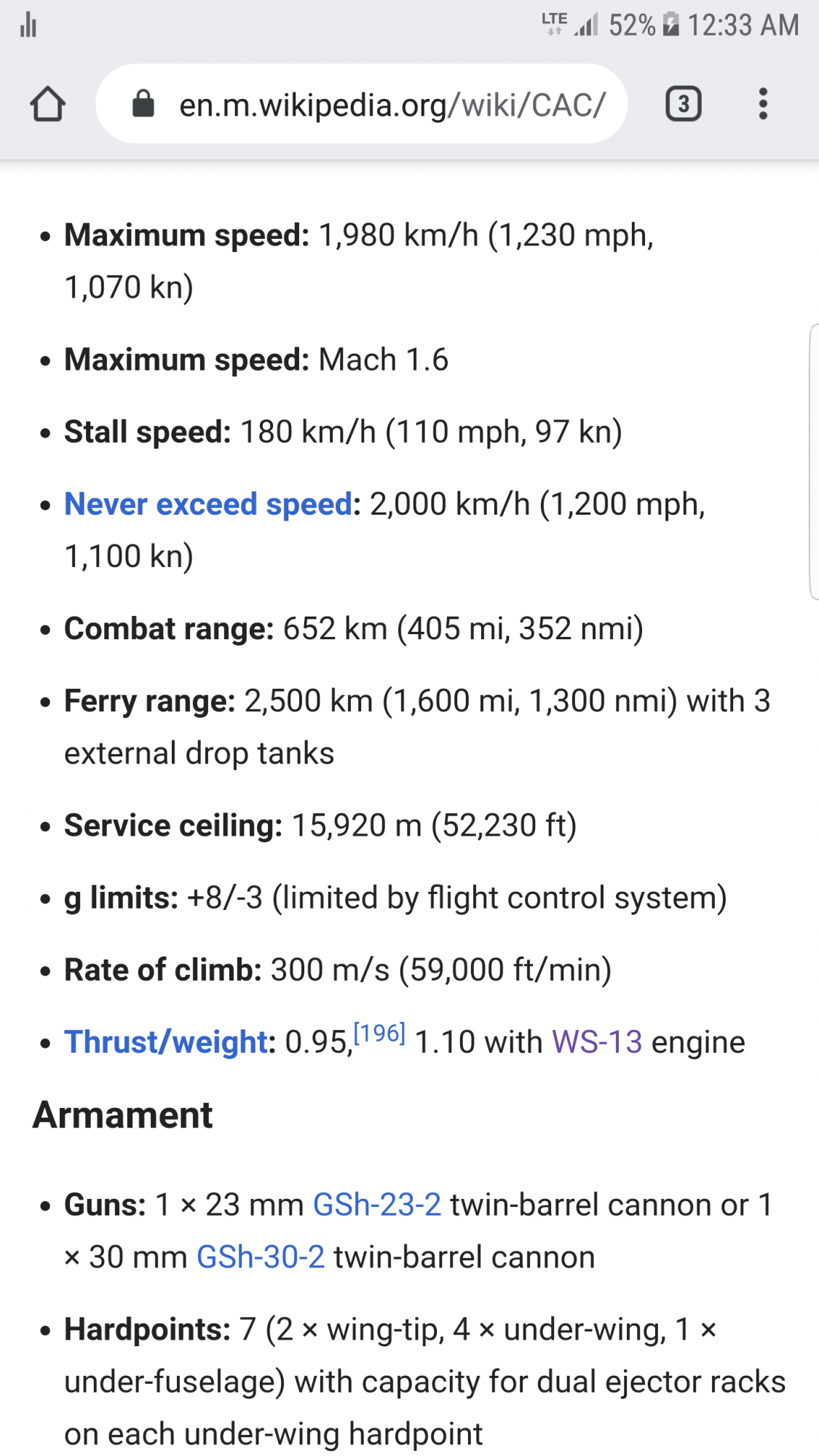Screen dimensions: 819x1456
Task: Open the Never exceed speed link
Action: click(x=208, y=505)
